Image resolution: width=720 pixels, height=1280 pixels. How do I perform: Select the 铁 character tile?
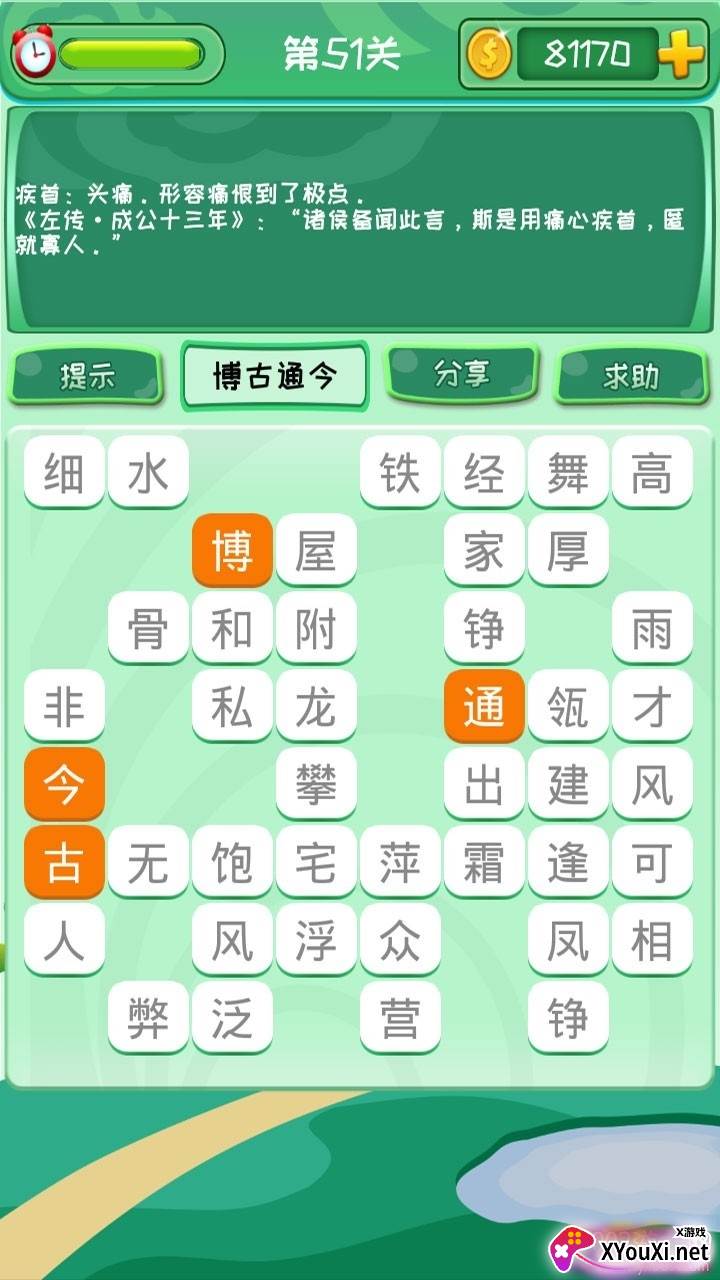coord(400,472)
